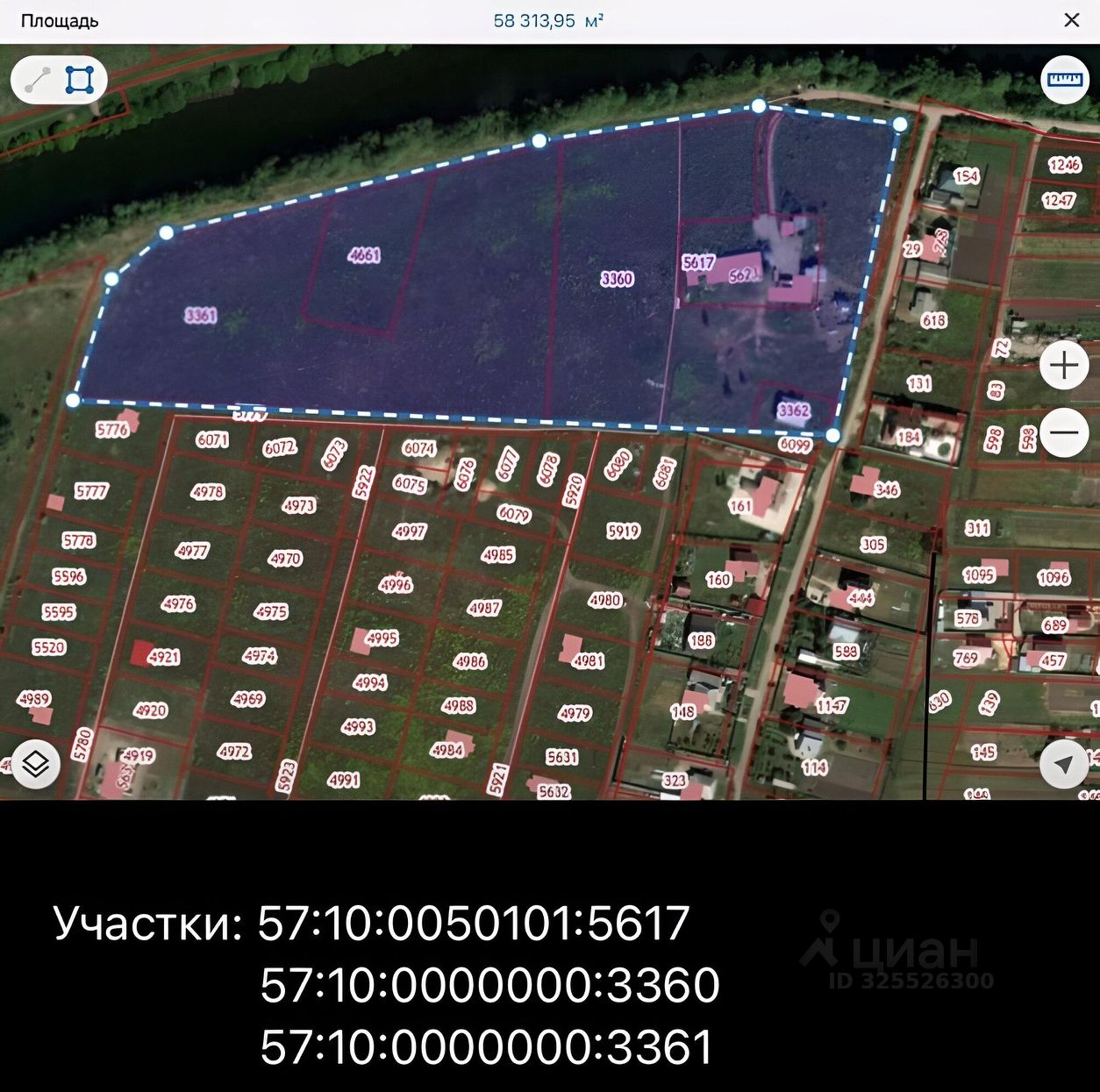Zoom out of the map
Viewport: 1100px width, 1092px height.
point(1064,432)
